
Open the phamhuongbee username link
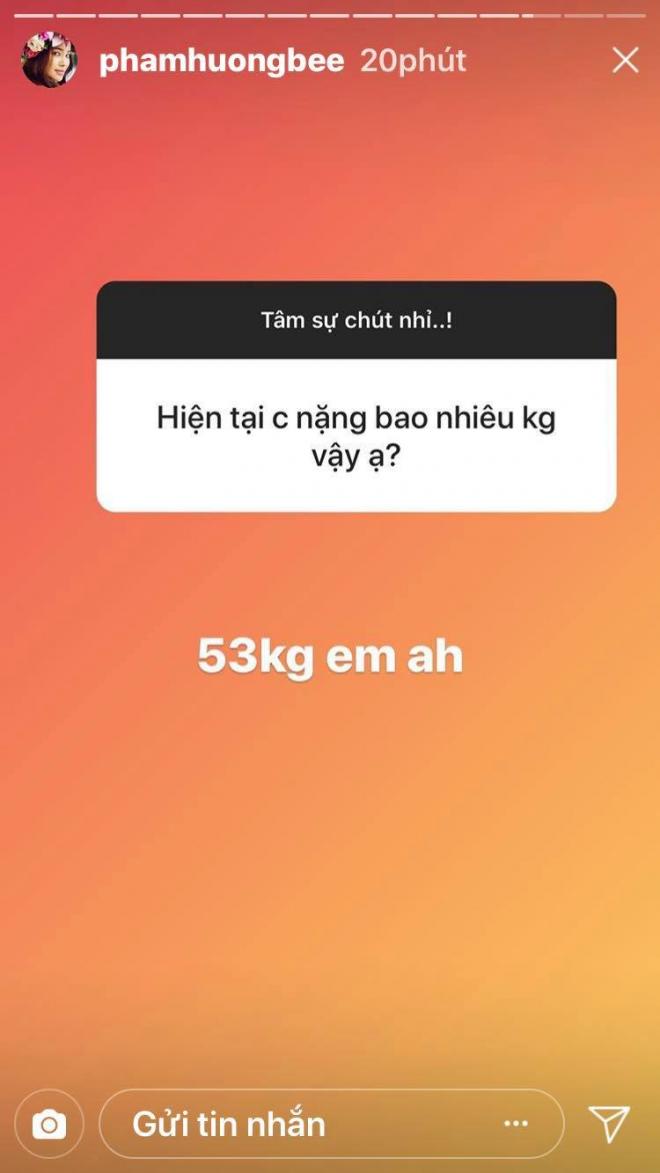pyautogui.click(x=221, y=61)
